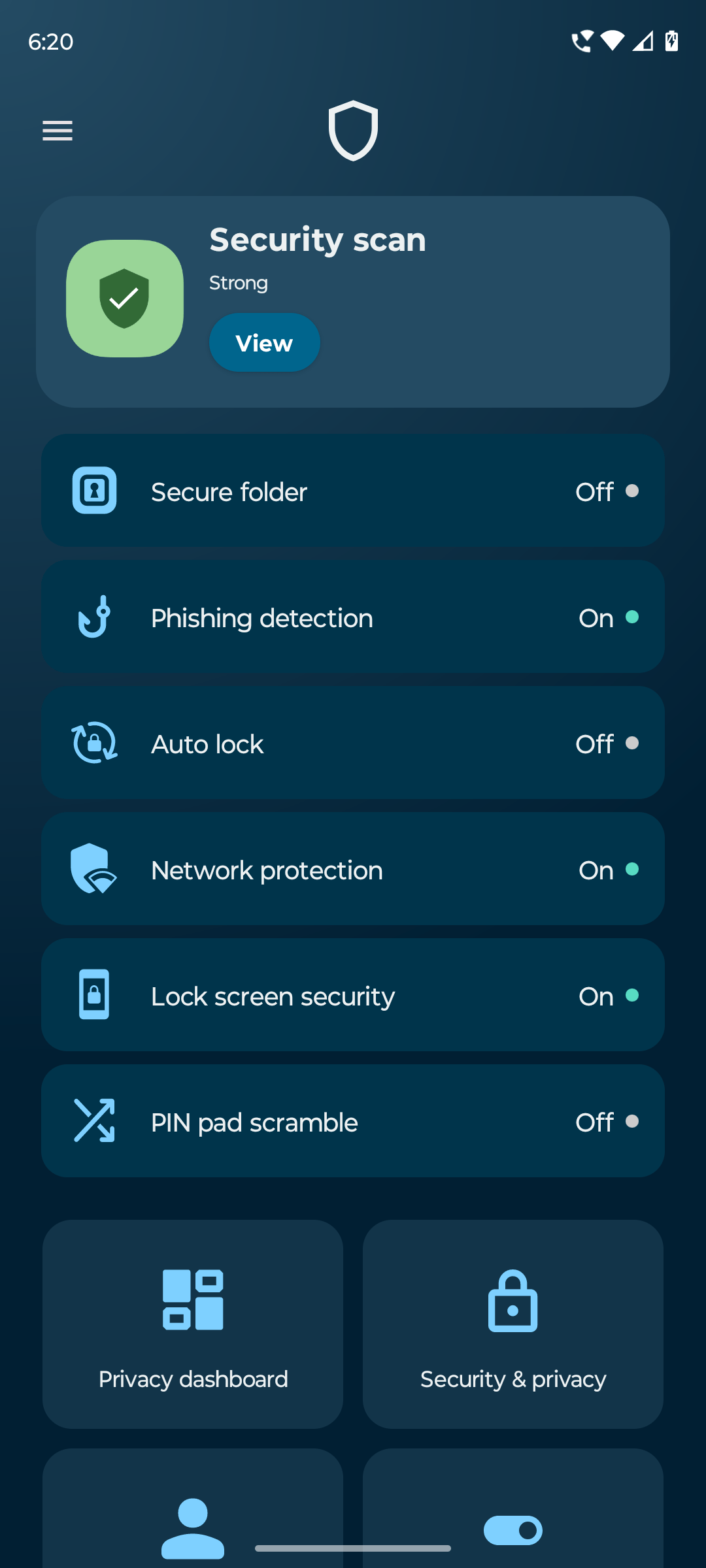Open Lock screen security
The height and width of the screenshot is (1568, 706).
353,995
